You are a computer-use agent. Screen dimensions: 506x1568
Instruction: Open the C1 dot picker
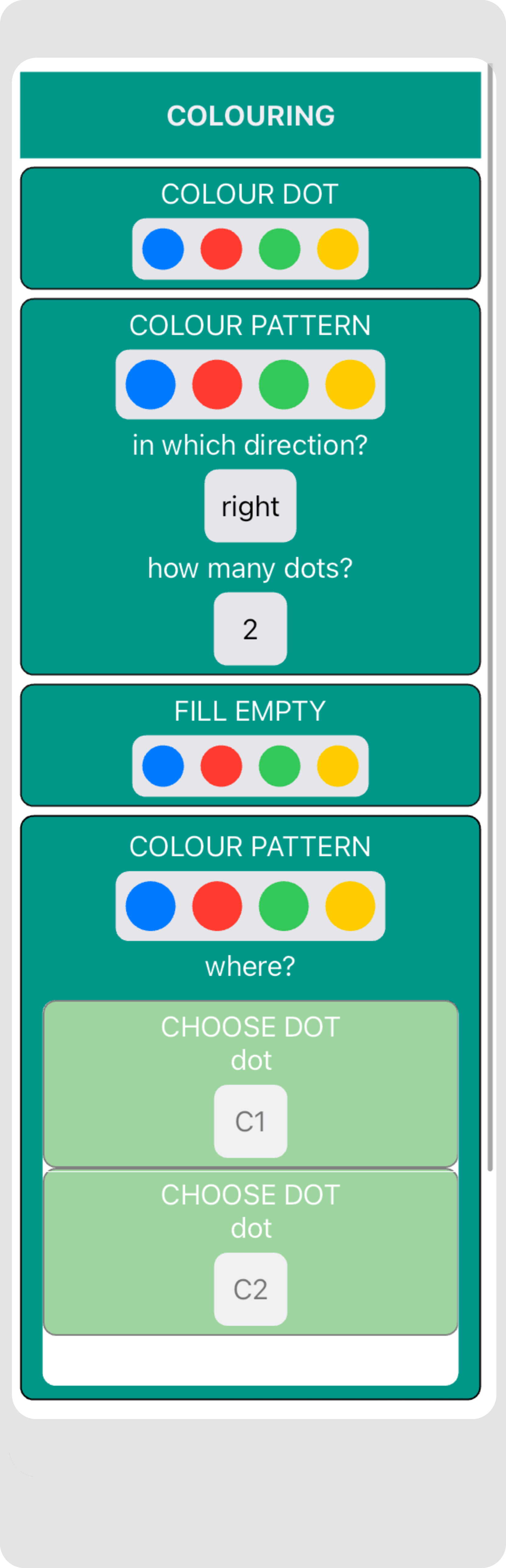pyautogui.click(x=250, y=1121)
